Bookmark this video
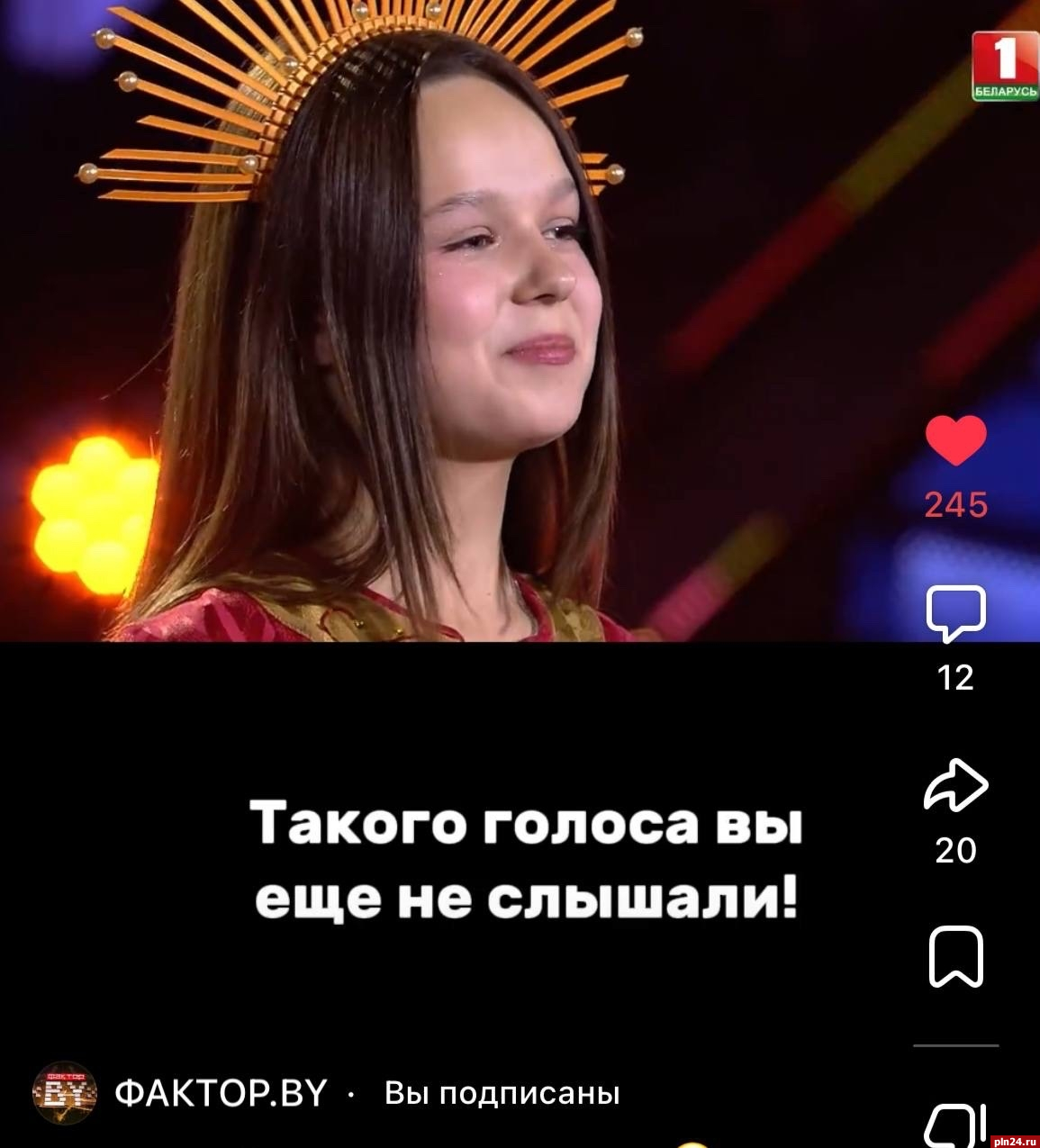The image size is (1040, 1148). 955,956
